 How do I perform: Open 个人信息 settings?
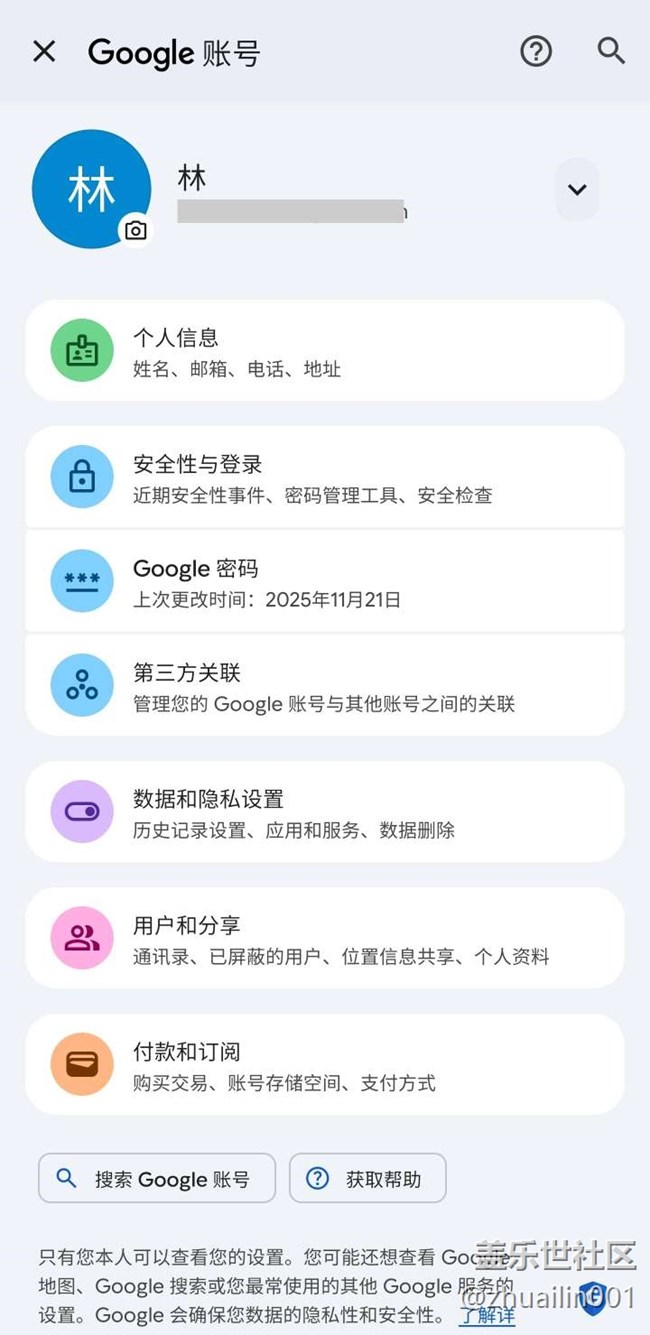click(324, 351)
